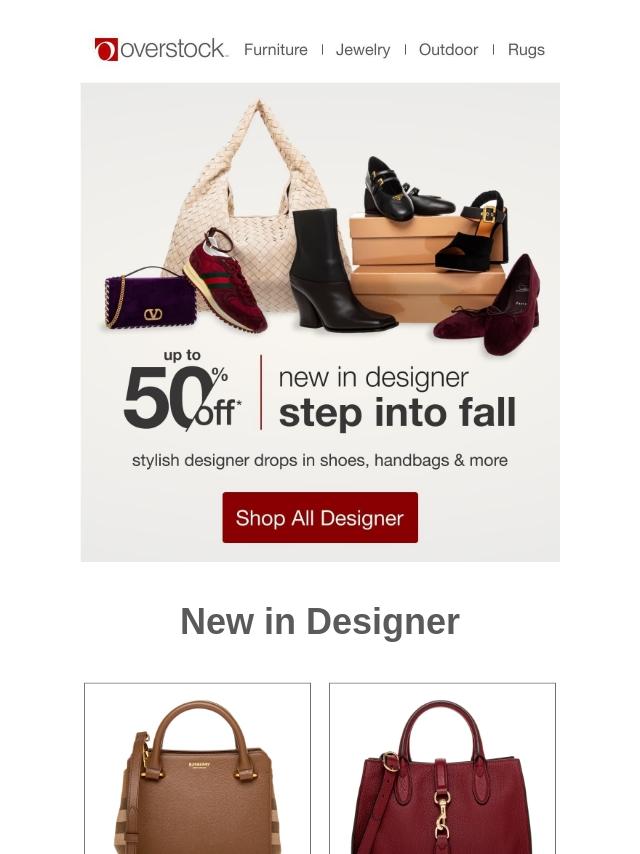Image resolution: width=640 pixels, height=854 pixels.
Task: Browse the Rugs category
Action: pos(526,50)
